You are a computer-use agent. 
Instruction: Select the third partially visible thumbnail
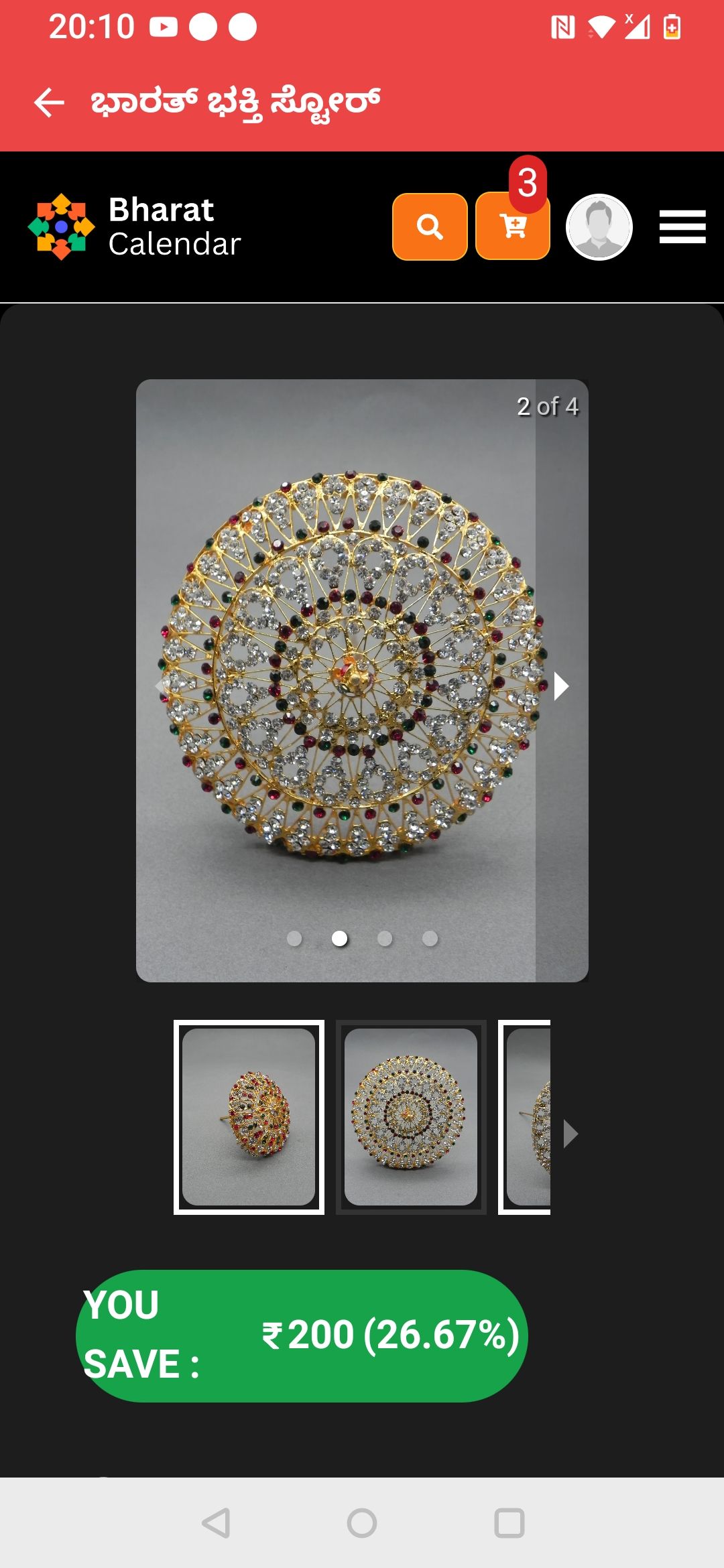point(524,1117)
